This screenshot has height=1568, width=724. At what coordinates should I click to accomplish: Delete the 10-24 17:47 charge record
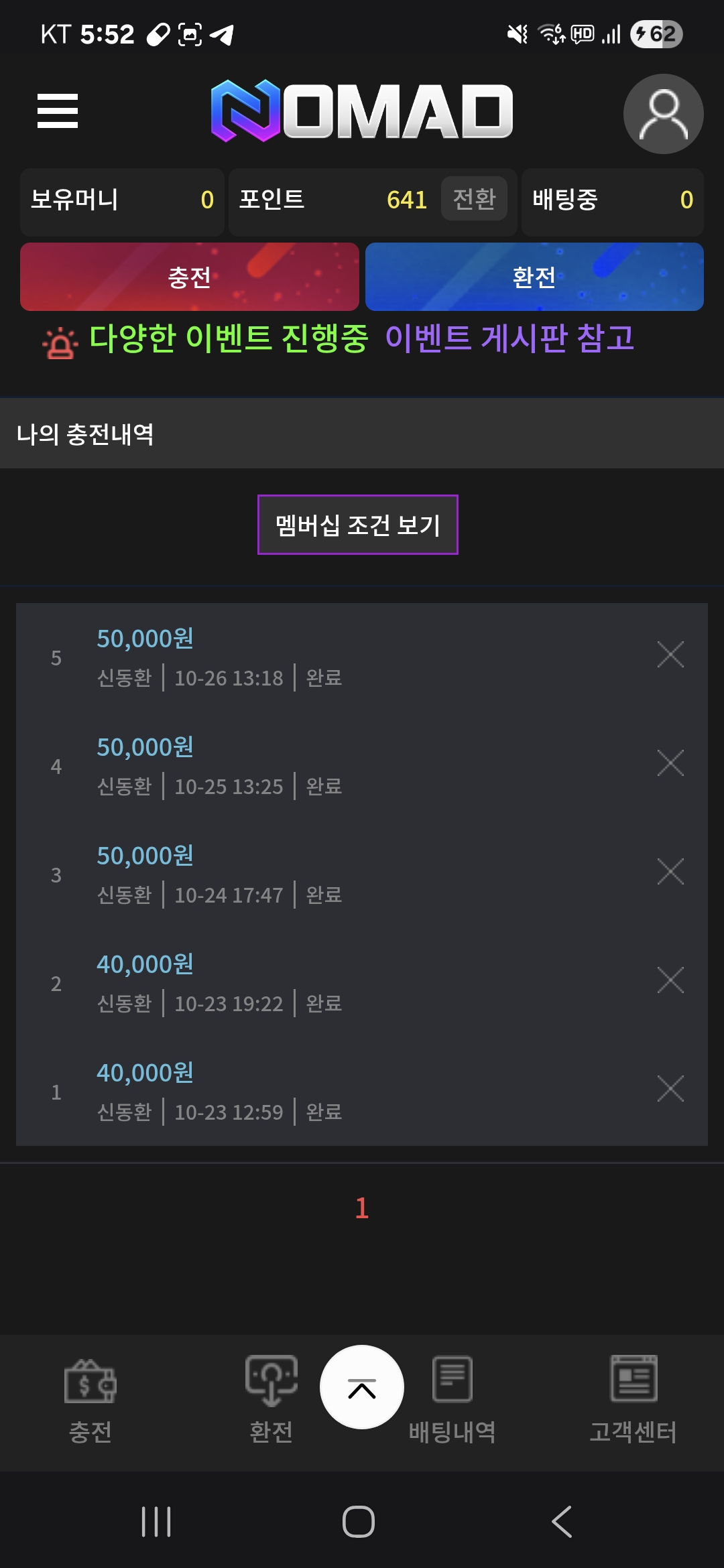tap(670, 872)
